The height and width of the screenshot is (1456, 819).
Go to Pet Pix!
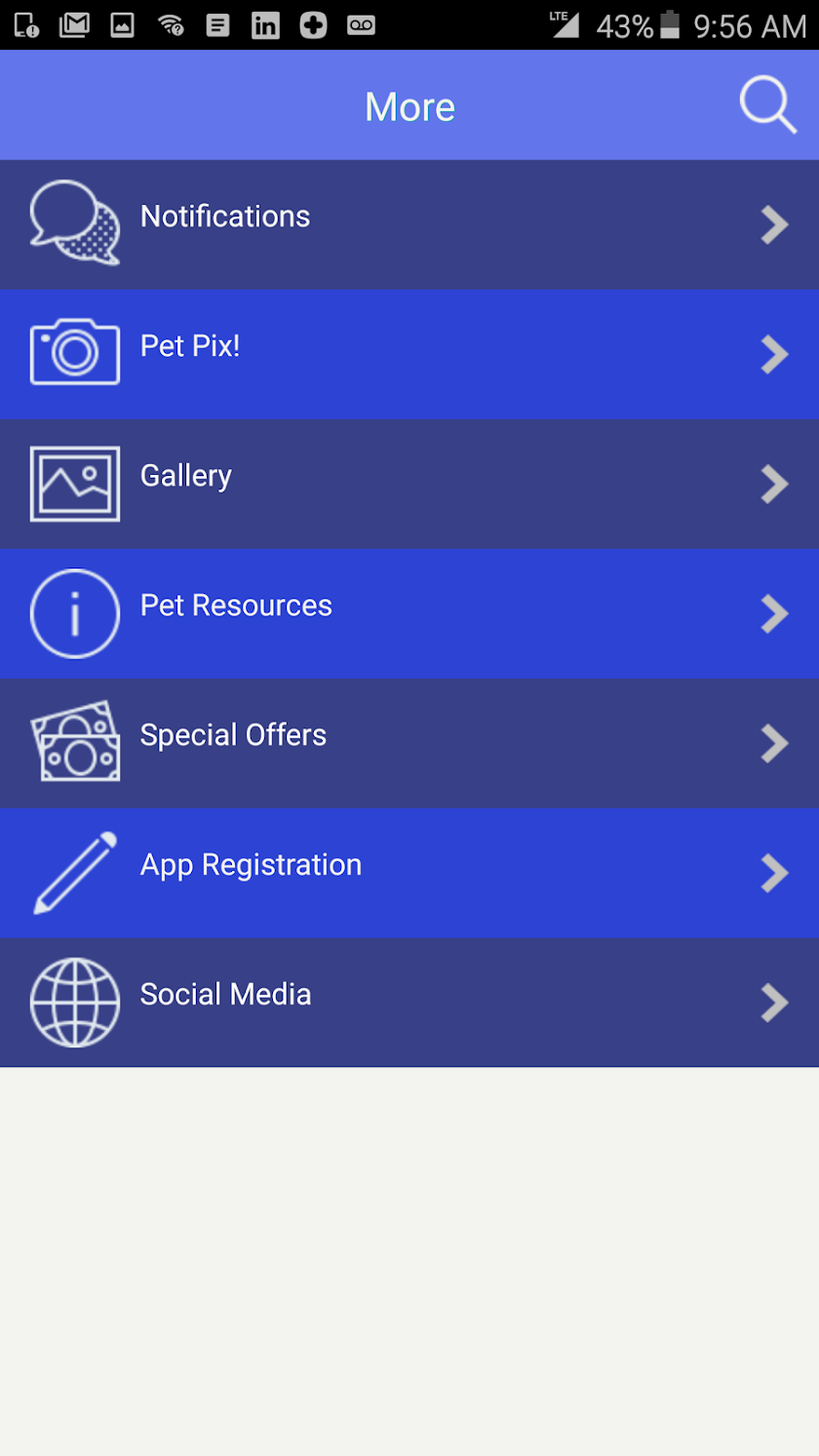pos(409,354)
